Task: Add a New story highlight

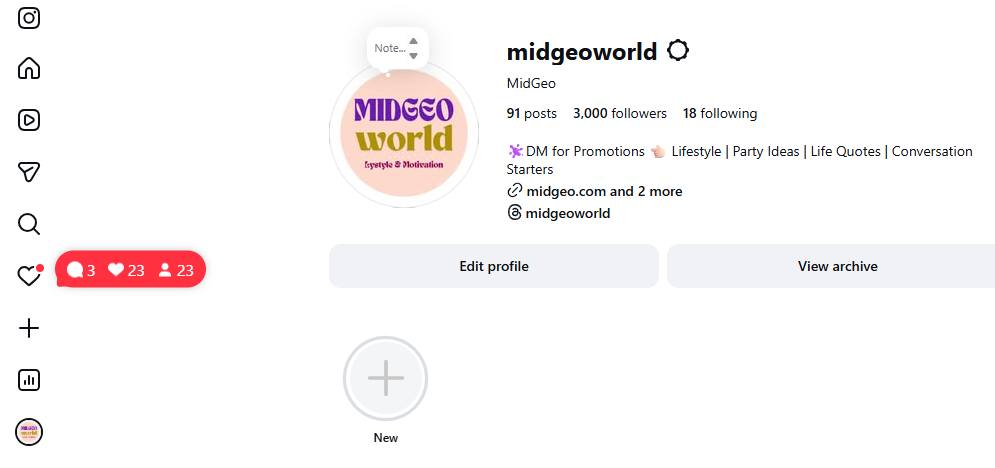Action: click(x=385, y=378)
